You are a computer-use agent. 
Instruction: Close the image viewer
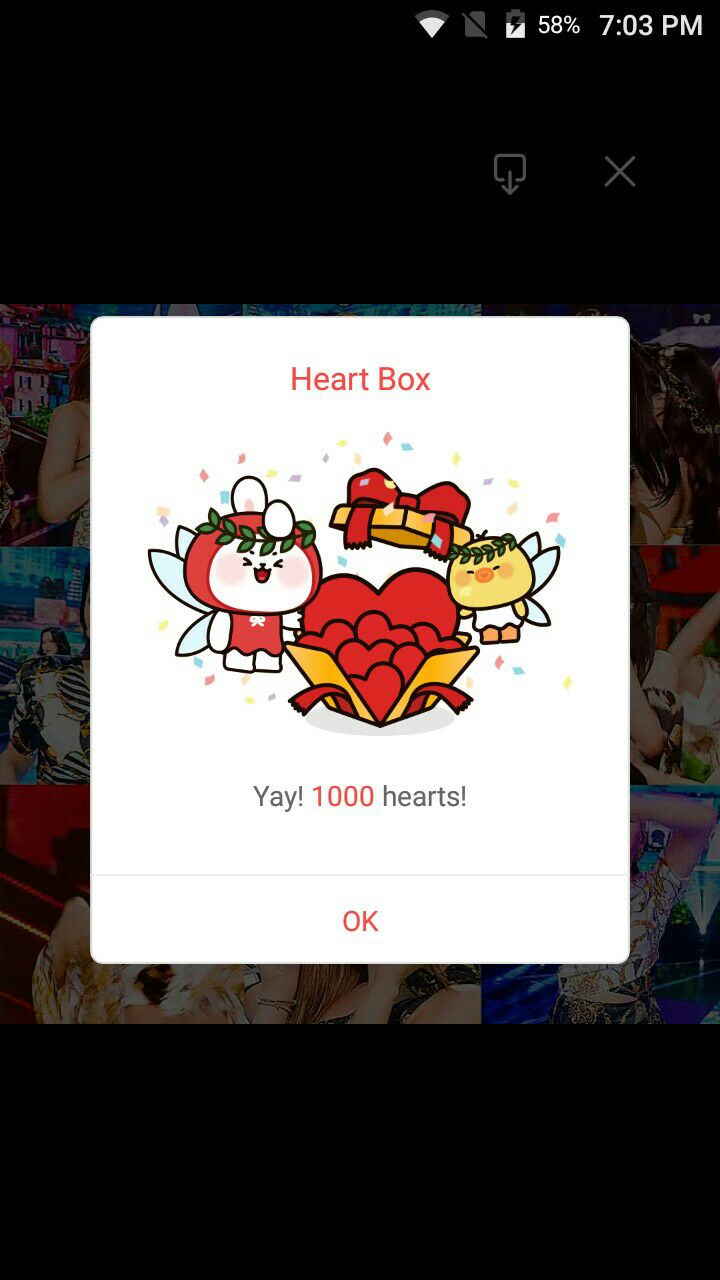[x=620, y=172]
